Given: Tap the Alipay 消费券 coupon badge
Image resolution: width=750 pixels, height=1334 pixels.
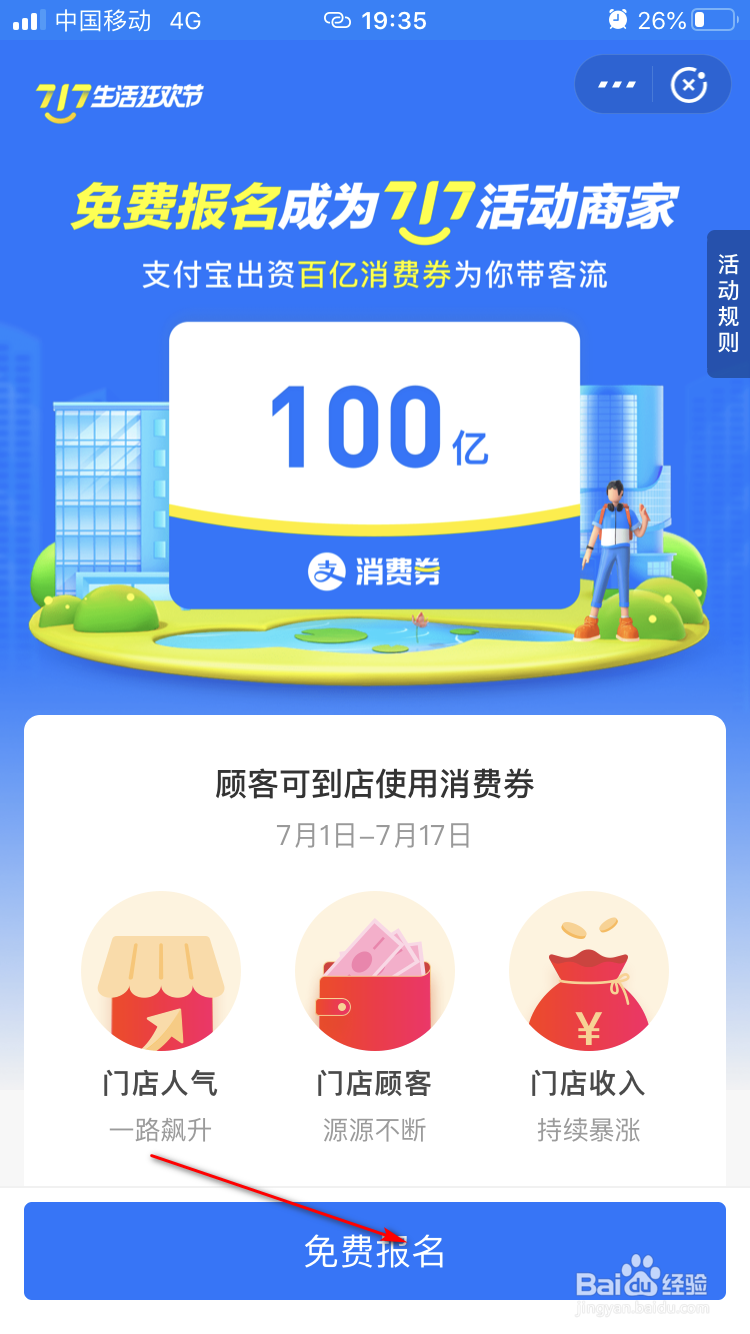Looking at the screenshot, I should (375, 570).
